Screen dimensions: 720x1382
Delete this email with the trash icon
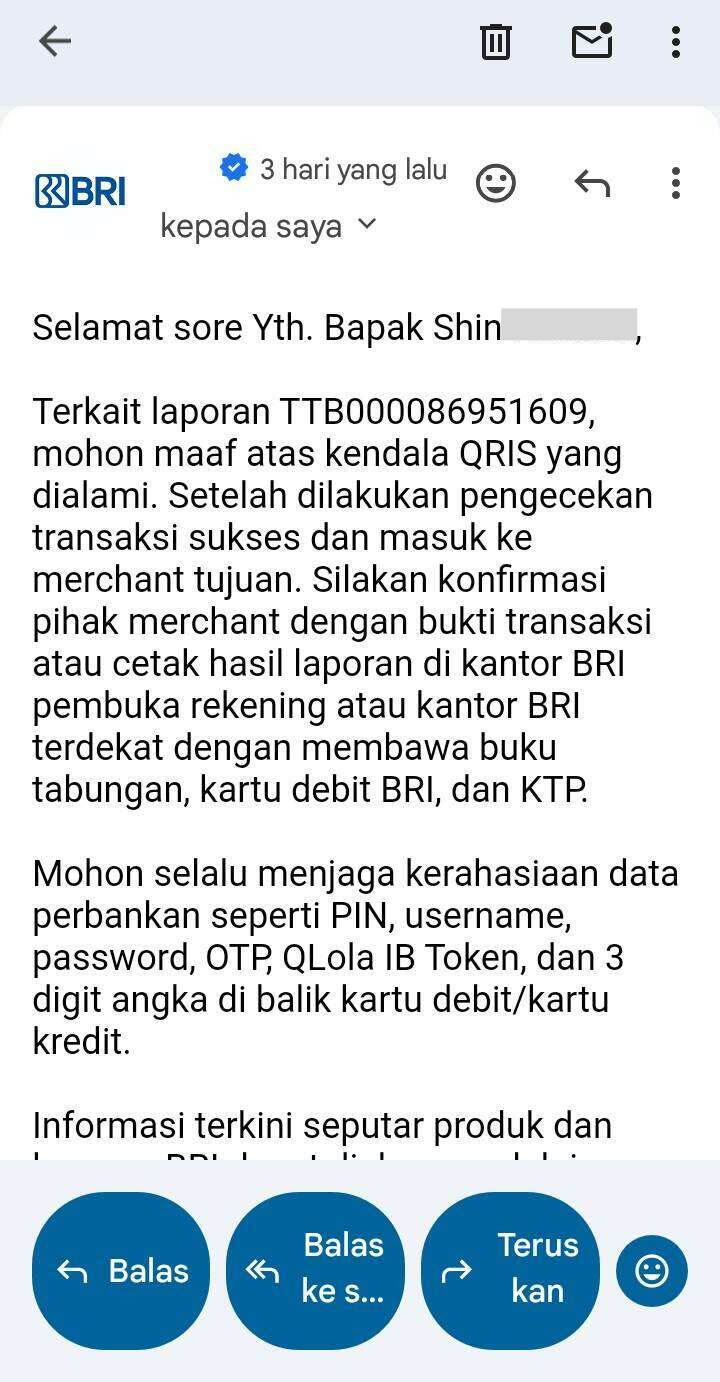click(x=496, y=42)
